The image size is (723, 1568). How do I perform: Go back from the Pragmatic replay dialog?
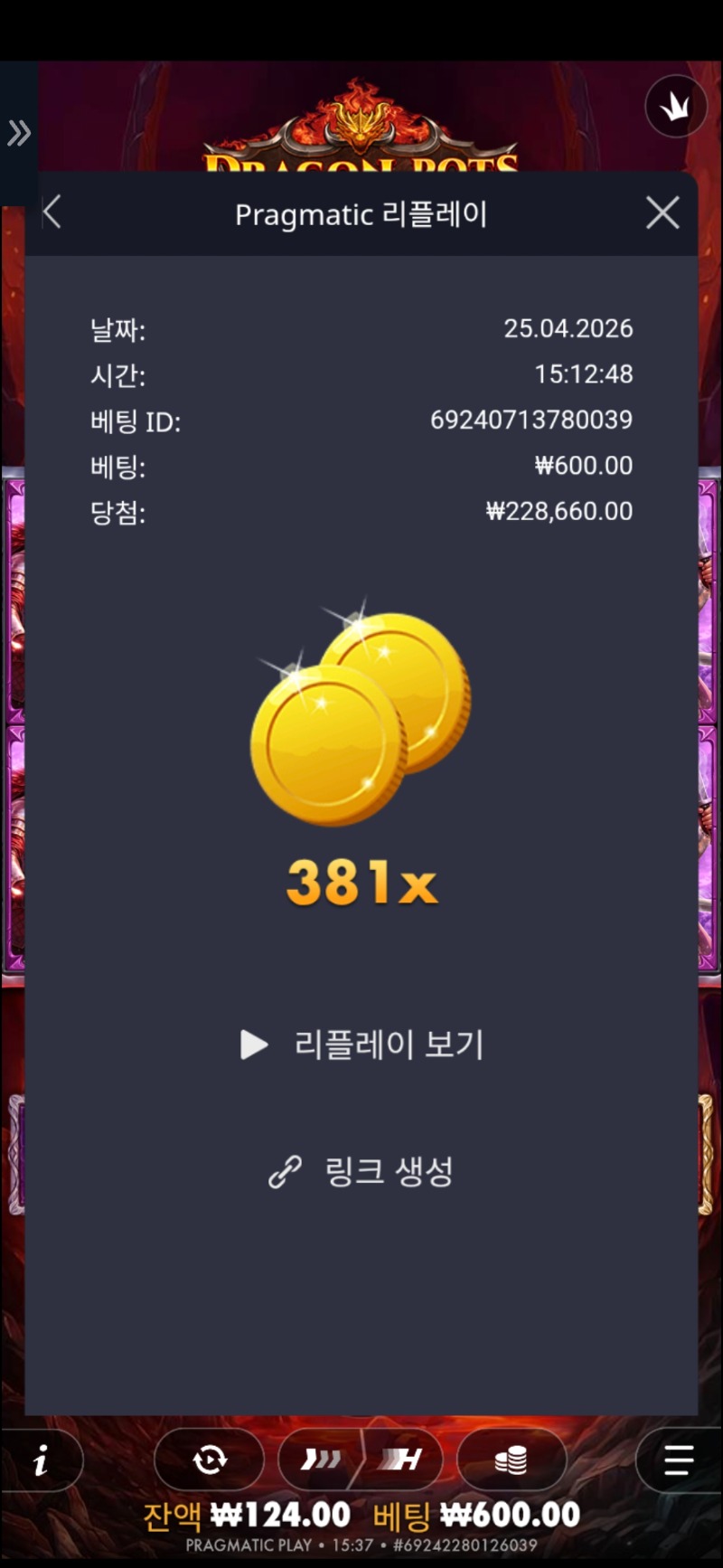[x=52, y=213]
